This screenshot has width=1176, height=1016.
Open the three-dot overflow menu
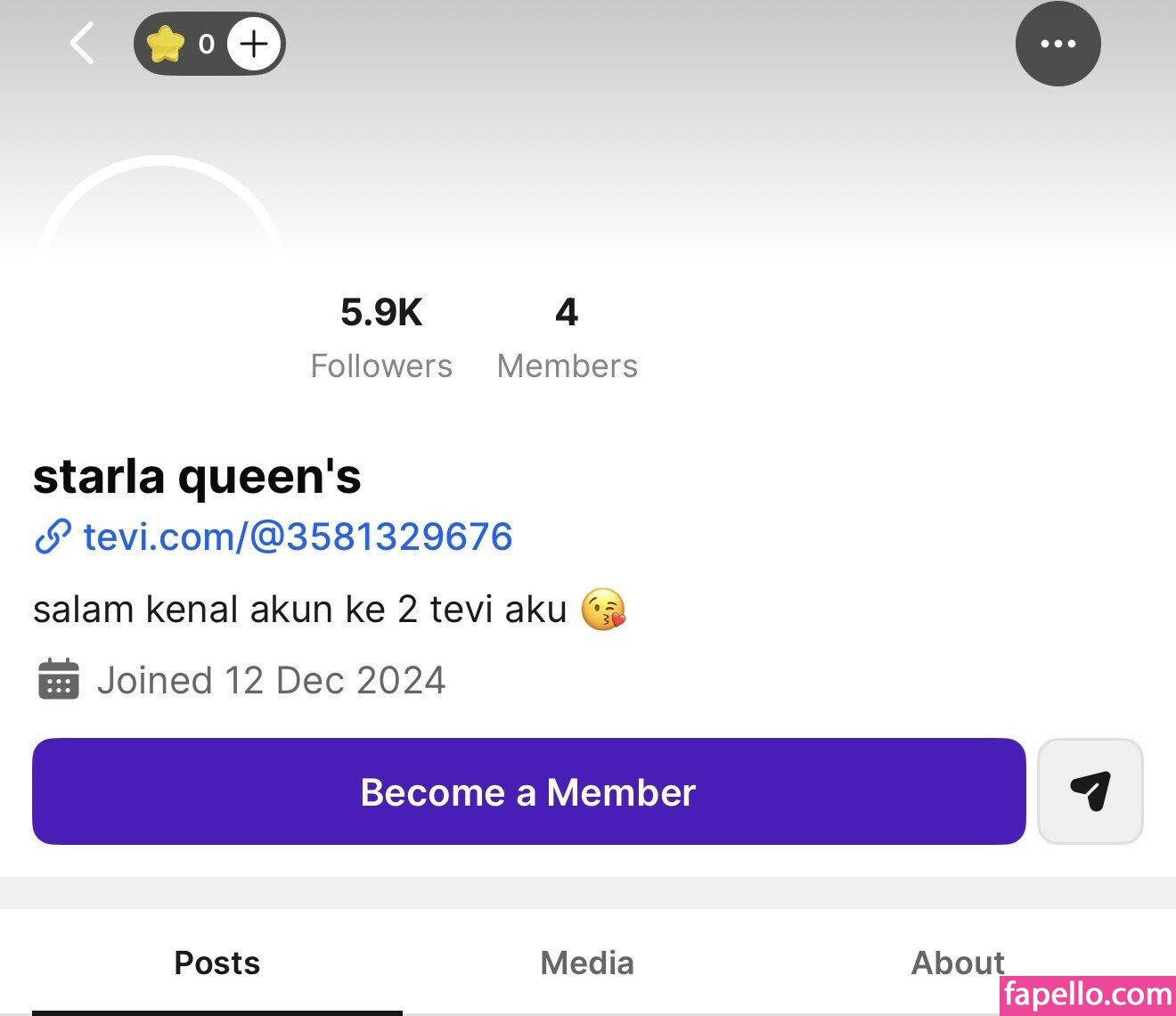click(1058, 44)
